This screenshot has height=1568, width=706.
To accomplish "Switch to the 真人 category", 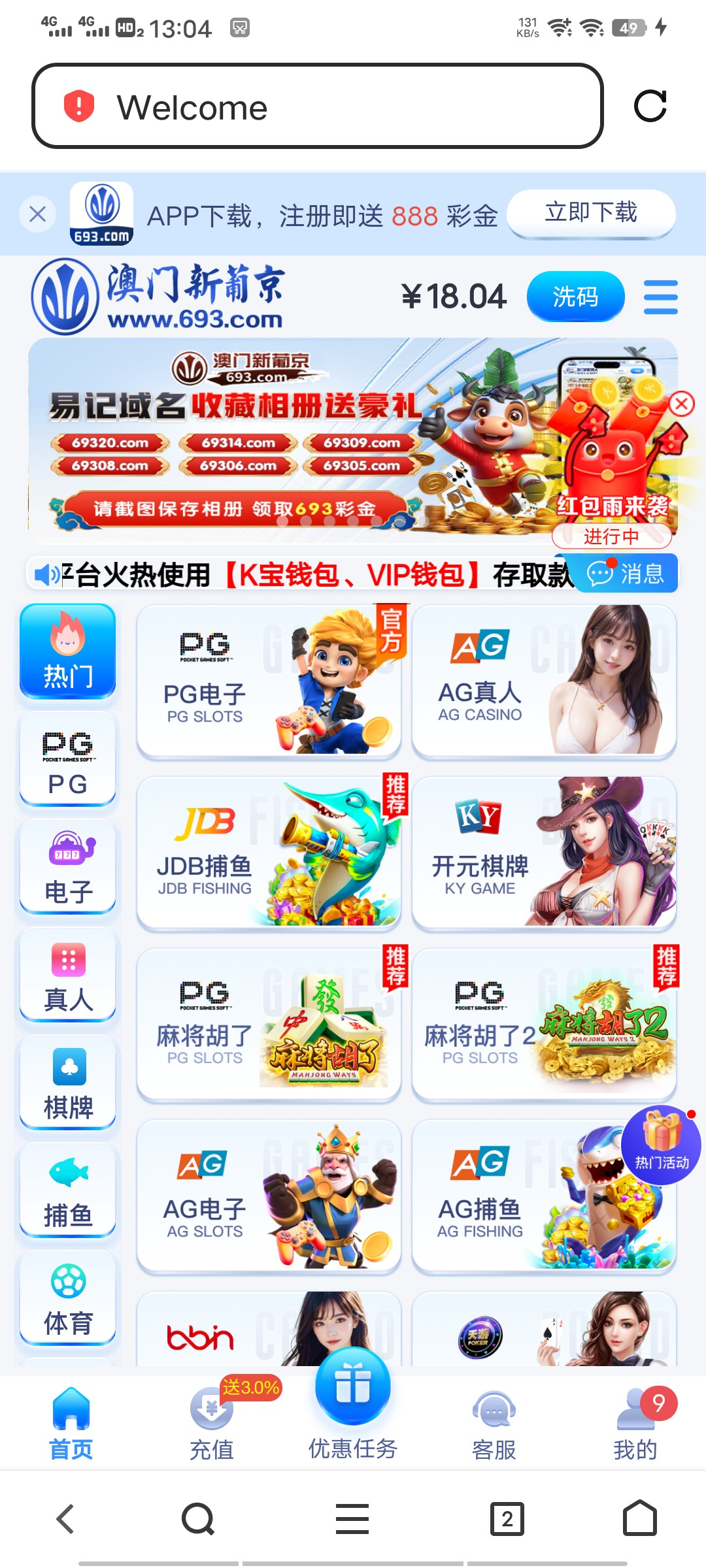I will pos(68,975).
